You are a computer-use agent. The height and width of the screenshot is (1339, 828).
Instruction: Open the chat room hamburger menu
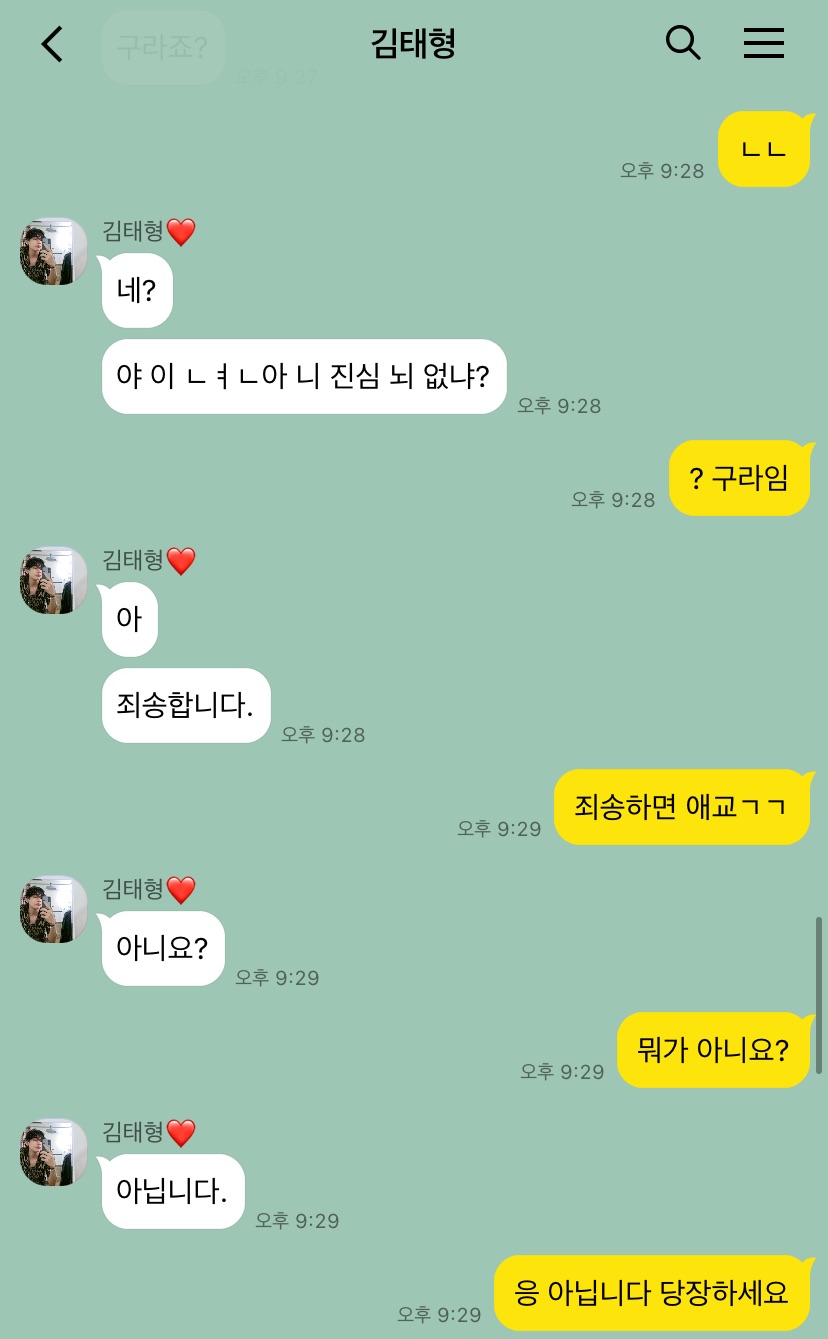point(764,43)
